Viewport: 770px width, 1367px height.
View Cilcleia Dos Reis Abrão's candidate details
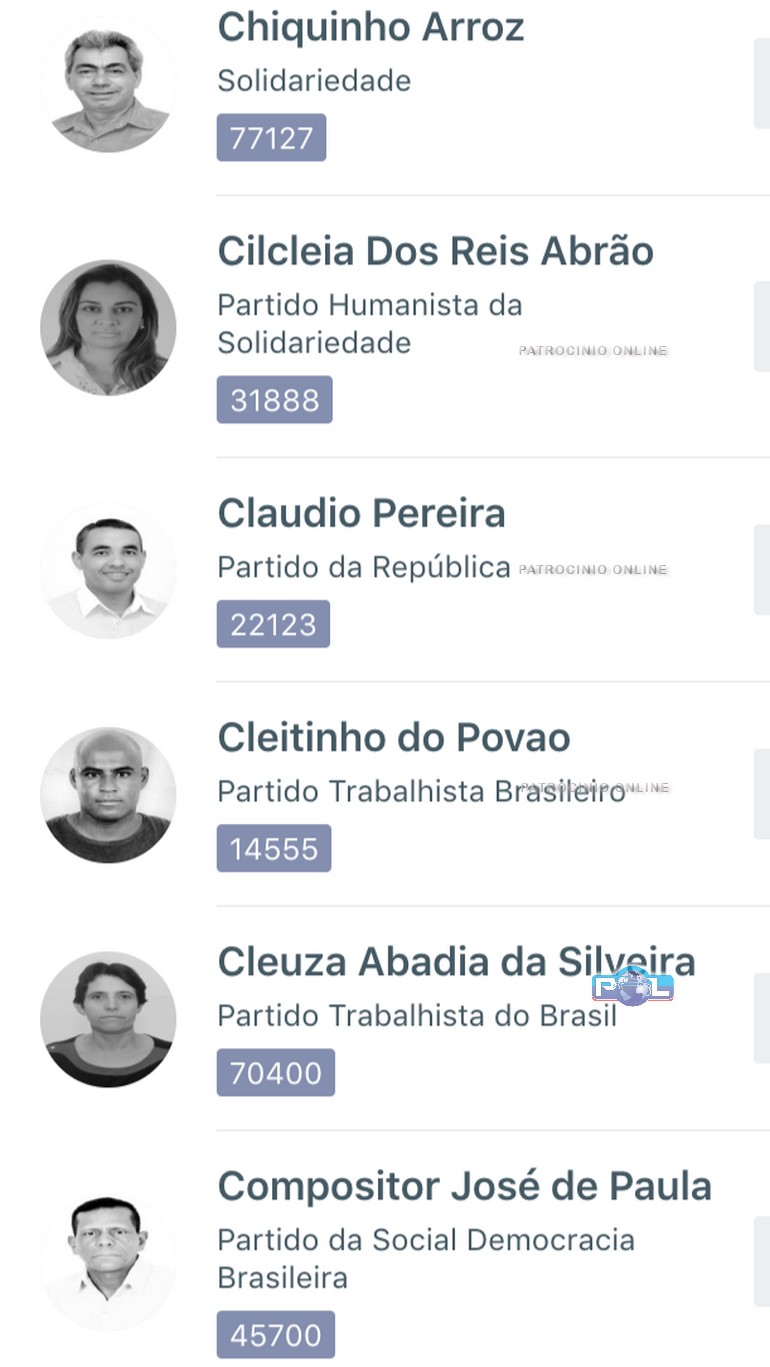(435, 251)
